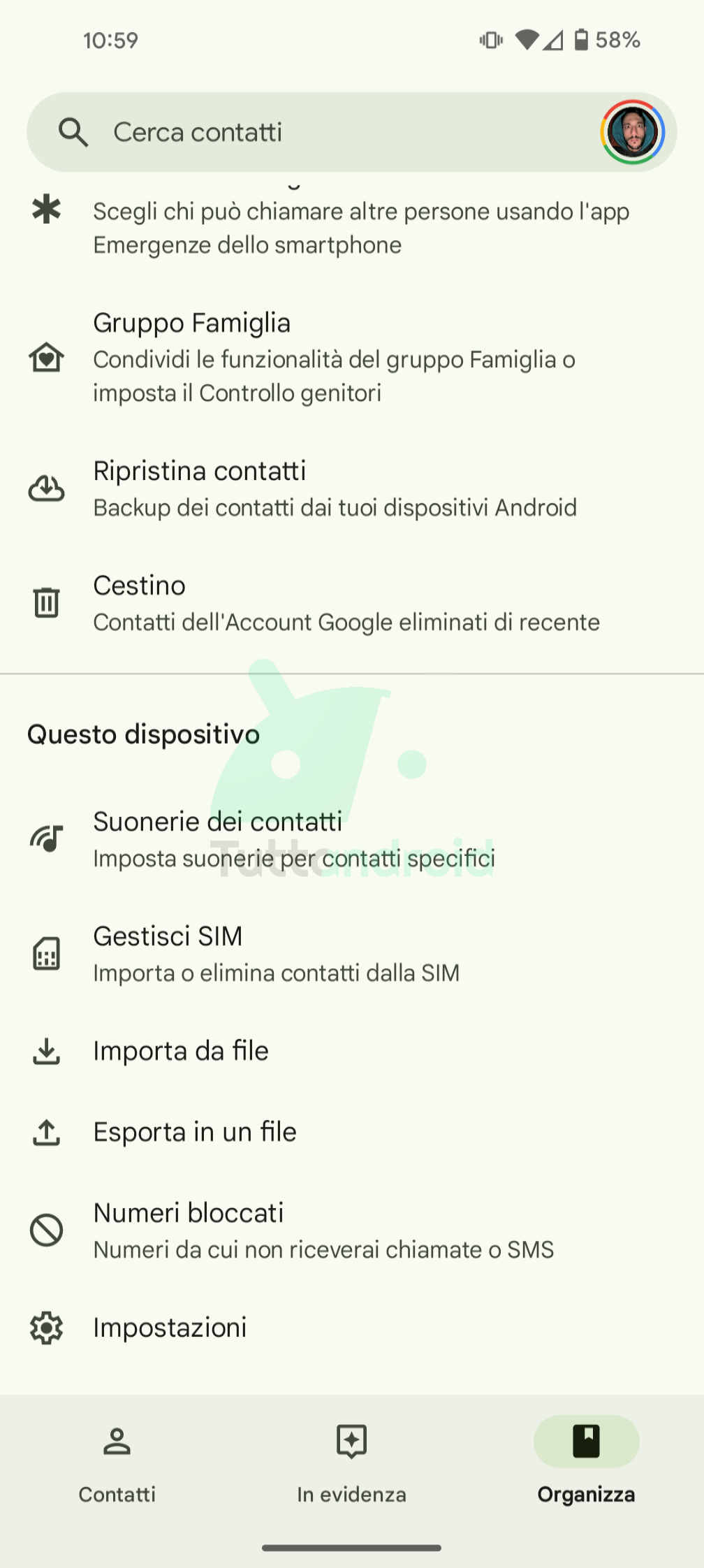Open Gruppo Famiglia
The width and height of the screenshot is (704, 1568).
tap(352, 357)
